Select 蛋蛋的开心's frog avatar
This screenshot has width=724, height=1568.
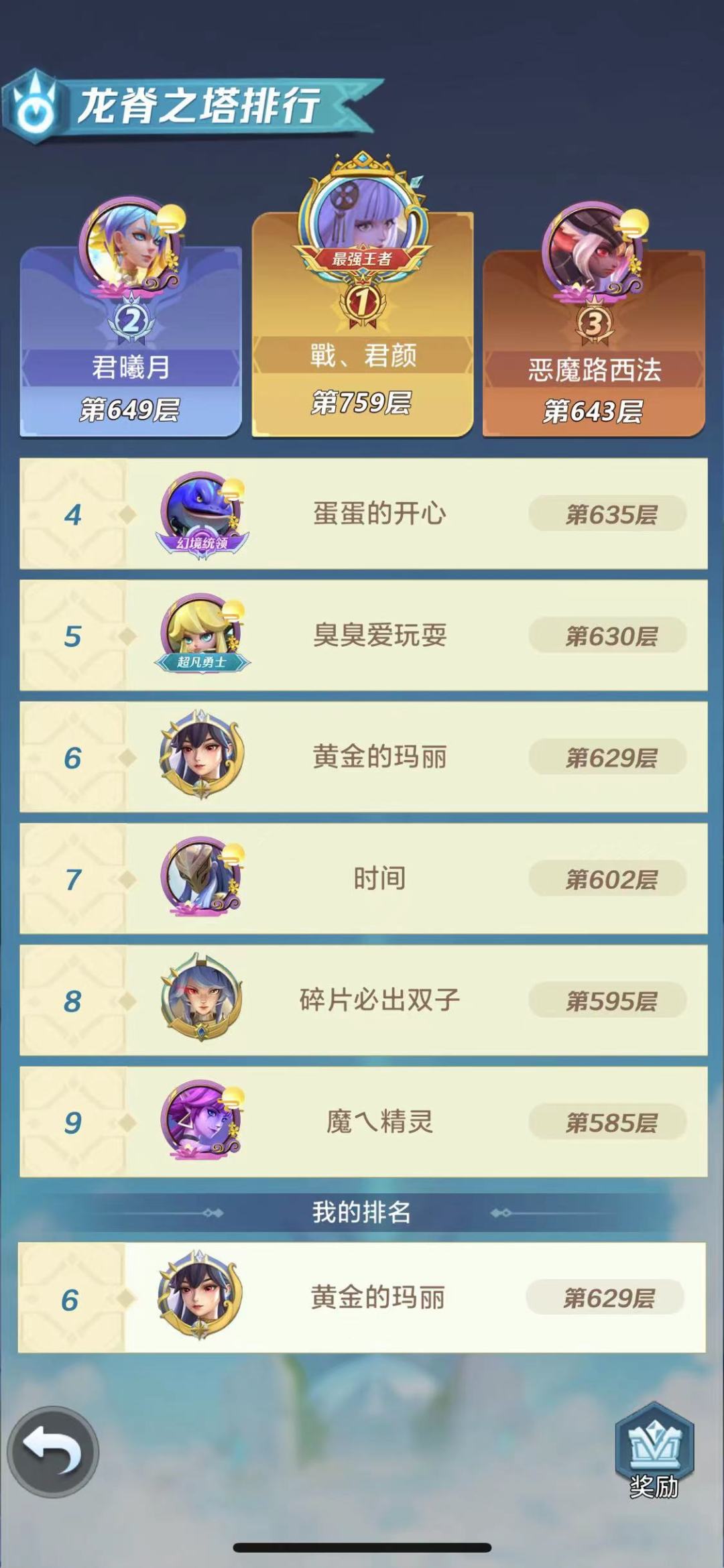(x=201, y=511)
